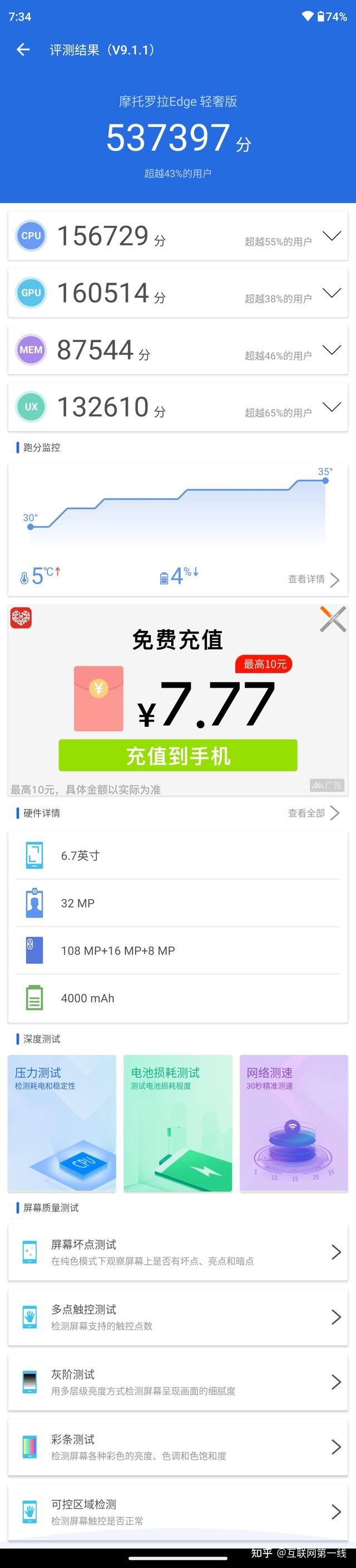The height and width of the screenshot is (1568, 356).
Task: Tap the 充值到手机 button
Action: 177,756
